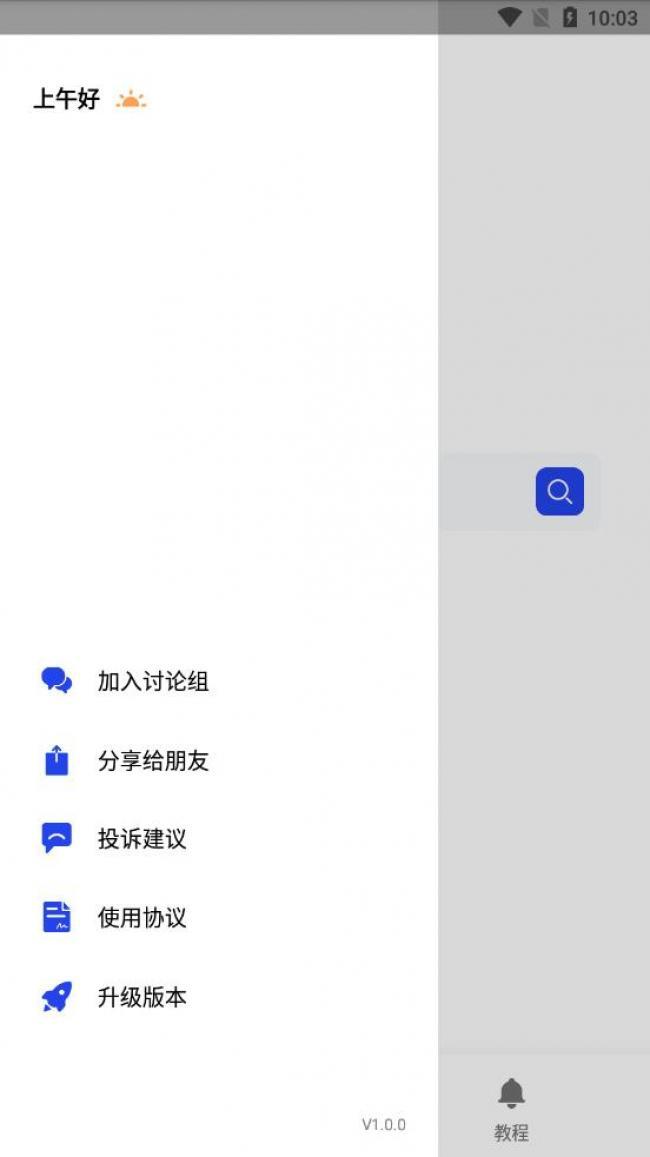Open 投诉建议 feedback page

(x=141, y=839)
